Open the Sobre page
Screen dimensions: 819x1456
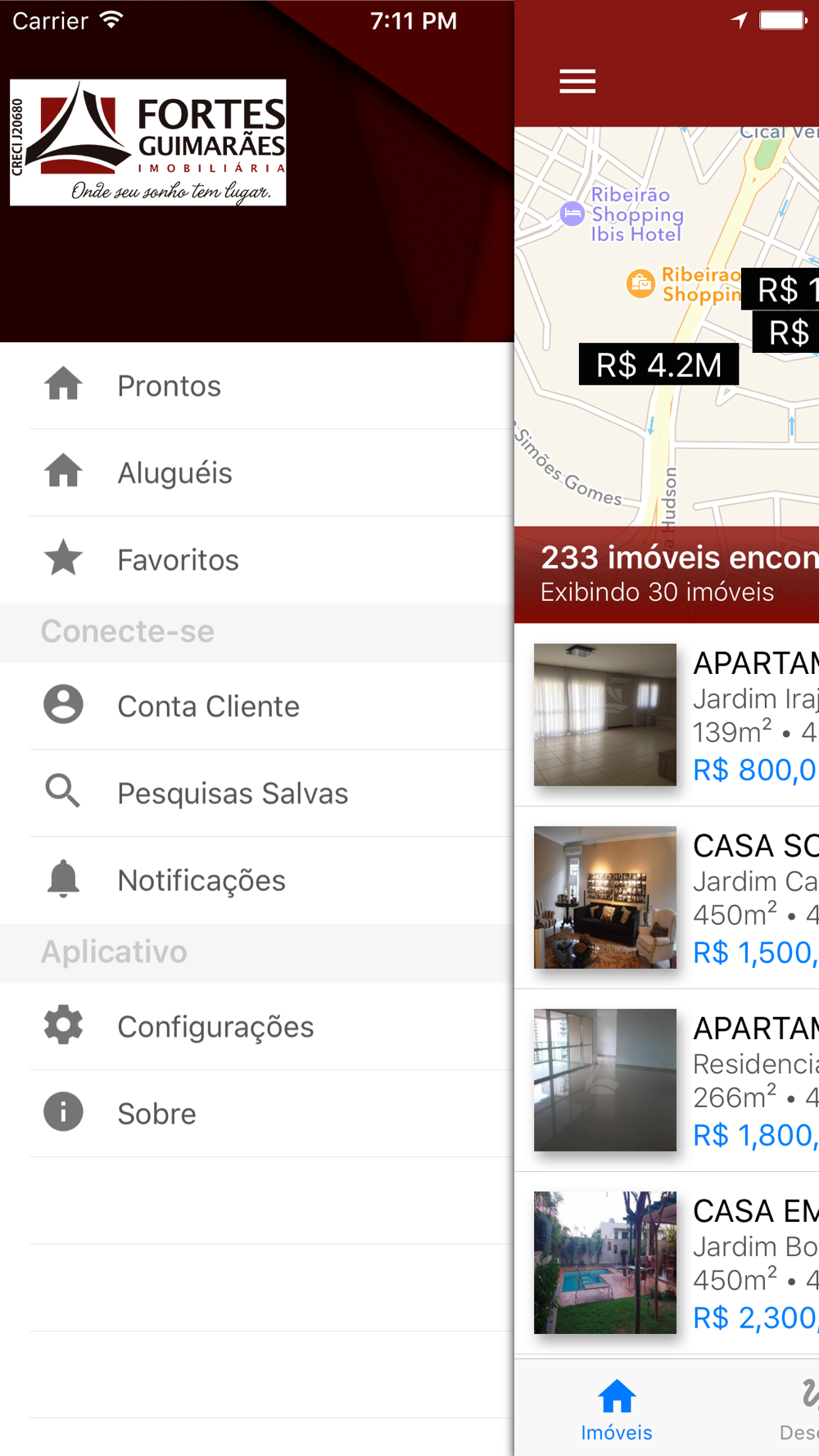click(x=257, y=1113)
